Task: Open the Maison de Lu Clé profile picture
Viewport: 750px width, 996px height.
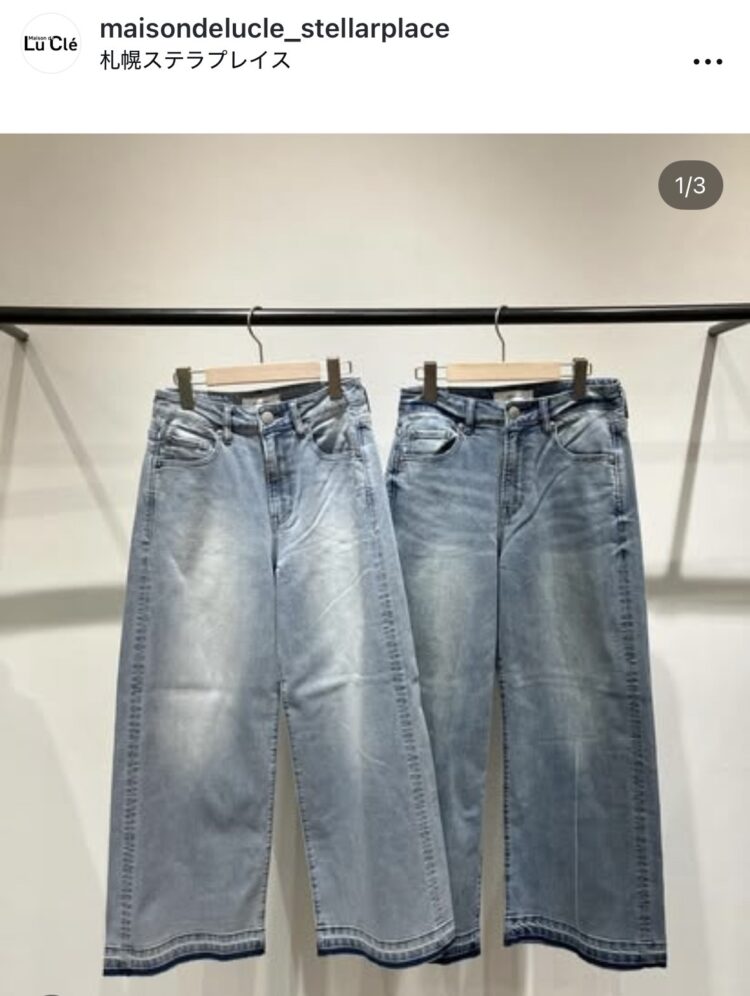Action: pyautogui.click(x=50, y=44)
